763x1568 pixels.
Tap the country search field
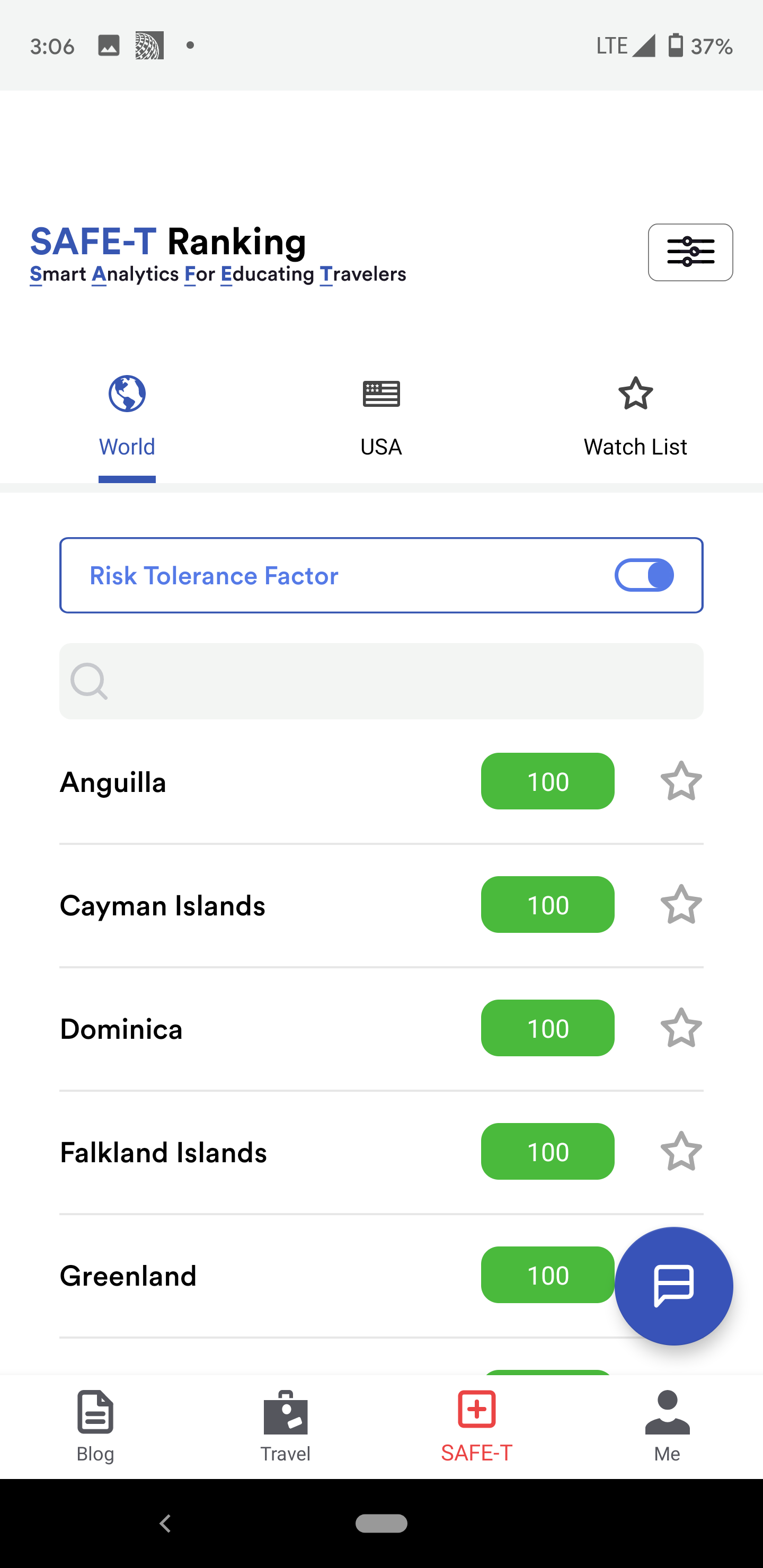point(381,681)
